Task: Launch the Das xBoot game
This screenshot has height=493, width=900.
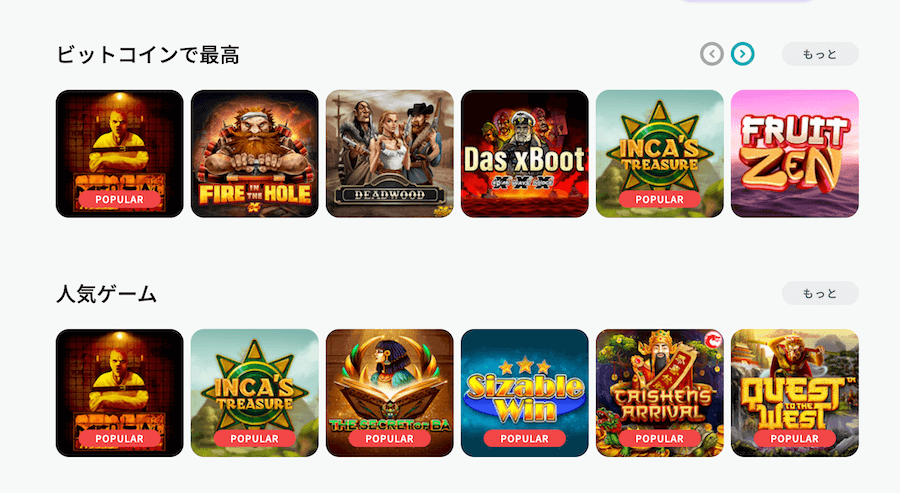Action: 524,153
